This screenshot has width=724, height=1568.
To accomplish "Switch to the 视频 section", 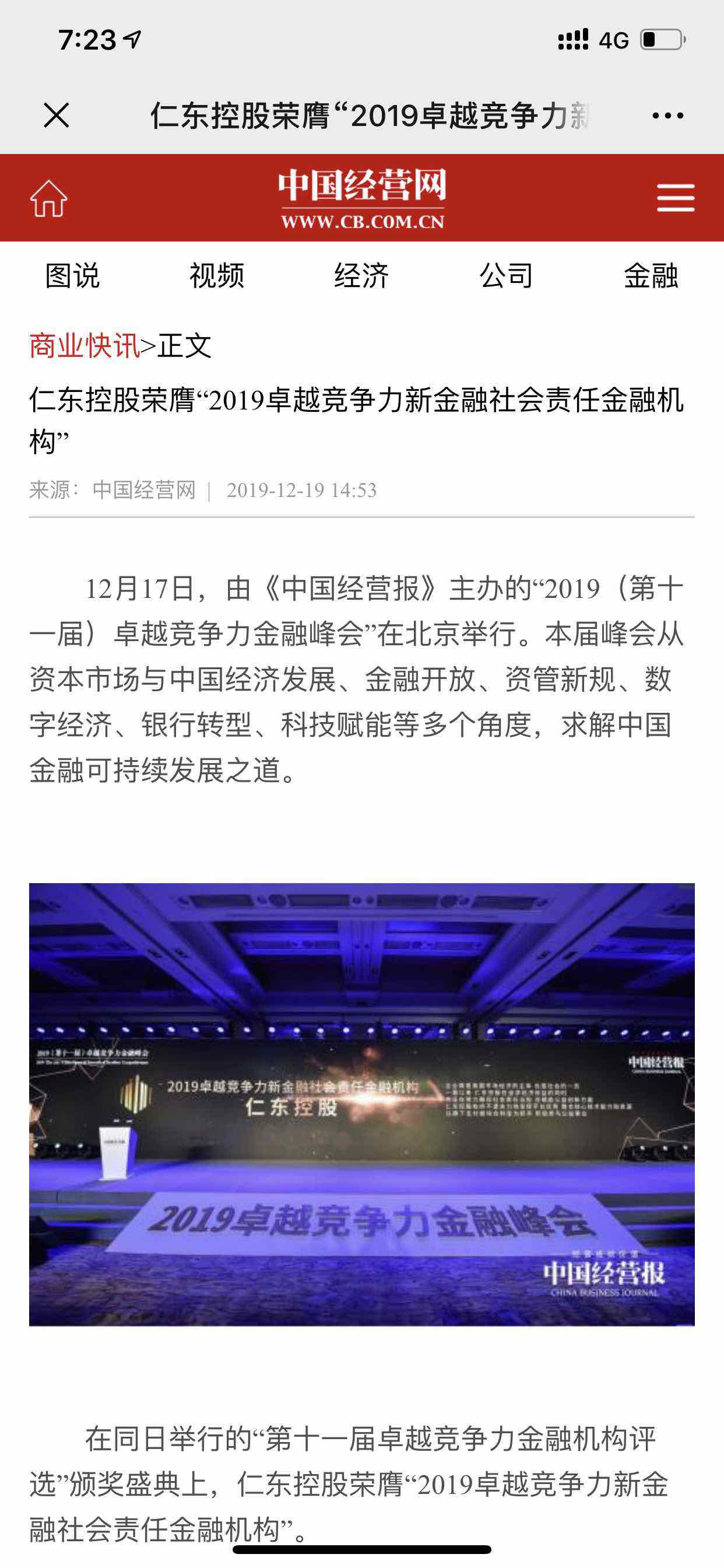I will pos(217,276).
